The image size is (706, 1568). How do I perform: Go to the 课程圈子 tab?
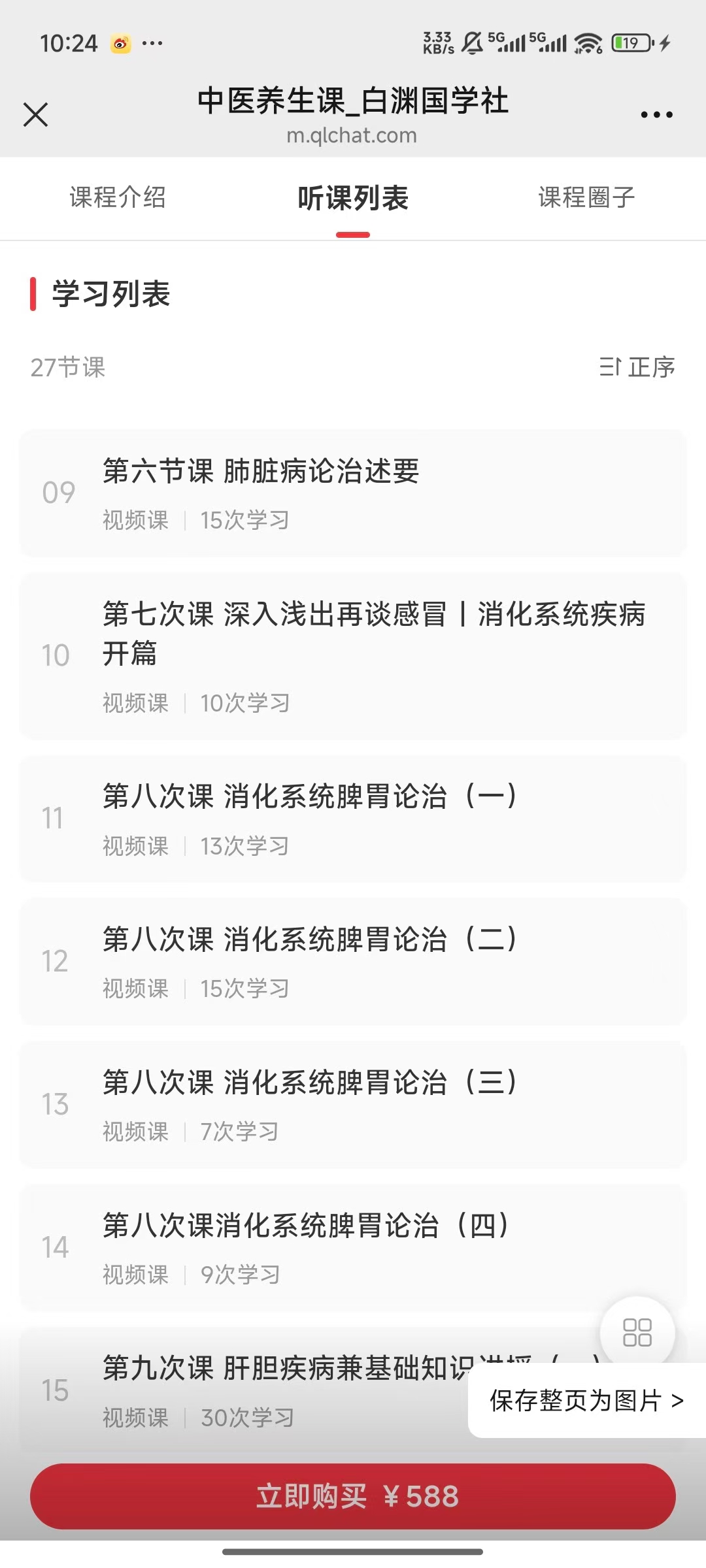click(586, 197)
